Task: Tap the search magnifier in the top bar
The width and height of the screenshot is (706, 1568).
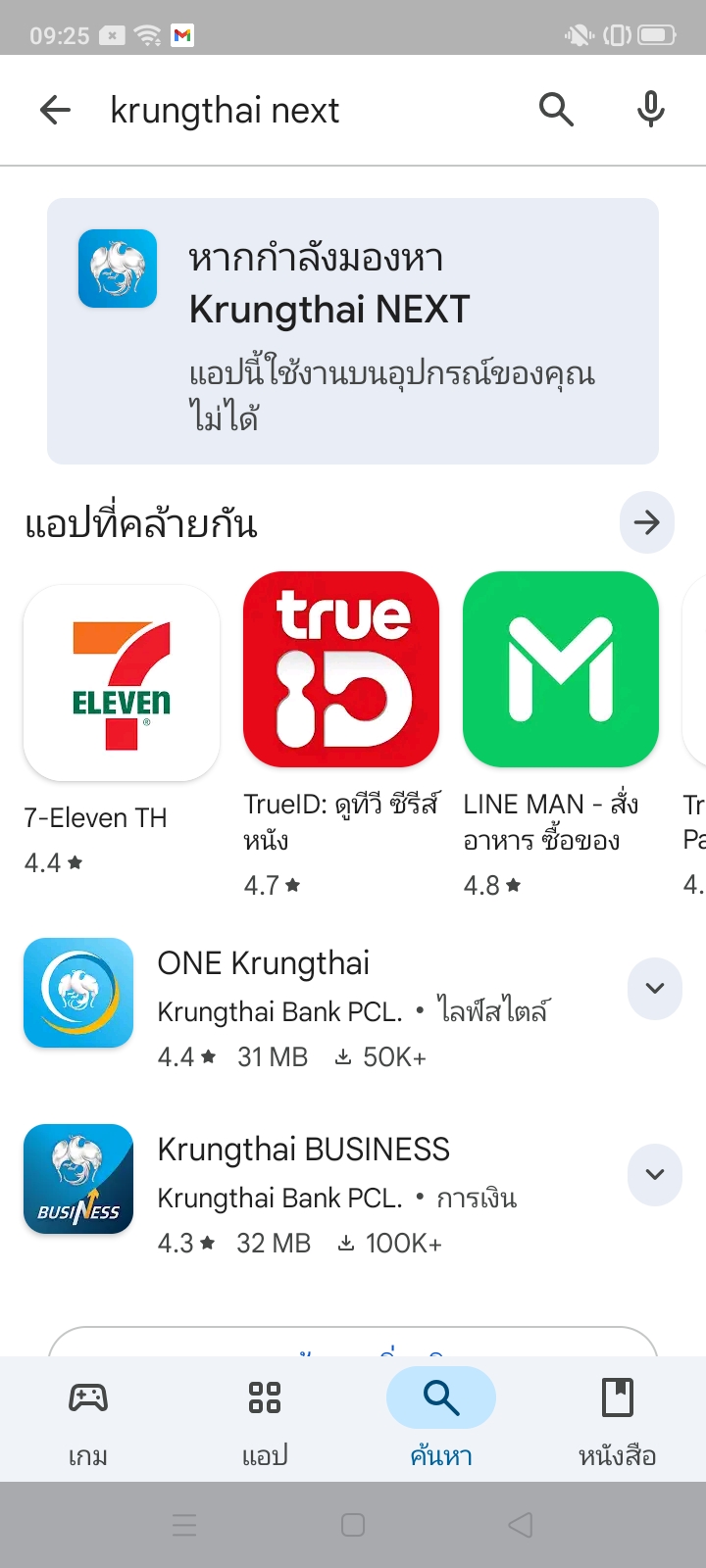Action: pos(556,110)
